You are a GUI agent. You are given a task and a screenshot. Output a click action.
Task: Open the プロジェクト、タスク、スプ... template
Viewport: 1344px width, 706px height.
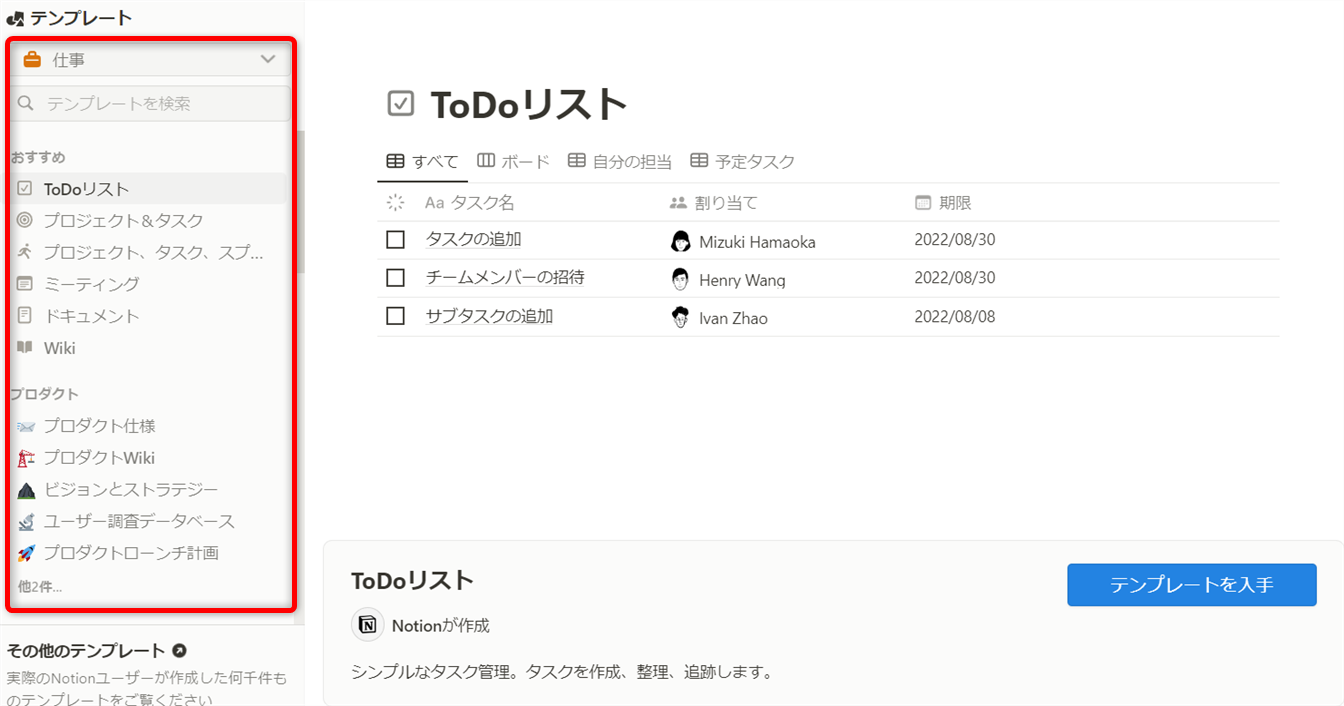click(153, 252)
